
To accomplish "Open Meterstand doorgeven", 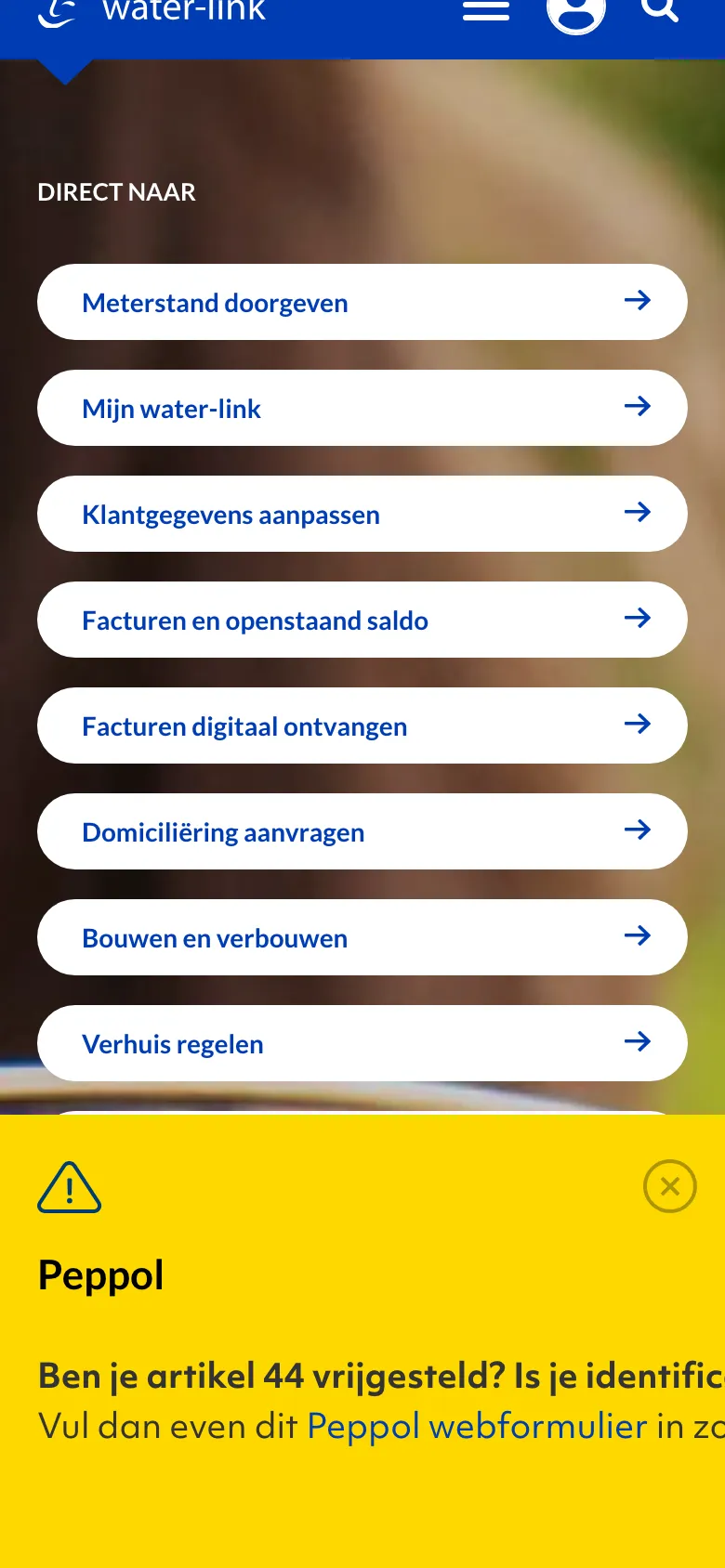I will 362,302.
